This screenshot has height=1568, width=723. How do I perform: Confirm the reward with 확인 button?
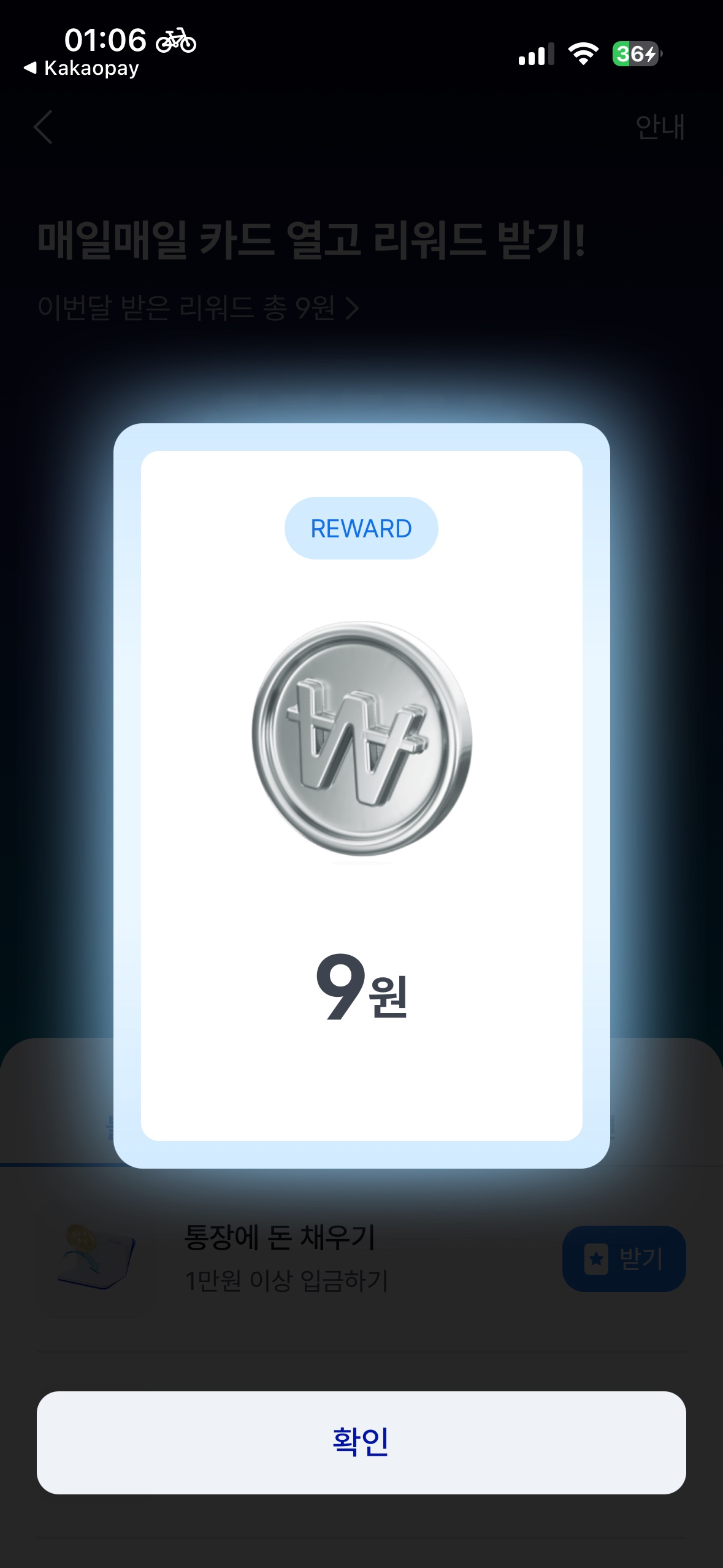361,1442
